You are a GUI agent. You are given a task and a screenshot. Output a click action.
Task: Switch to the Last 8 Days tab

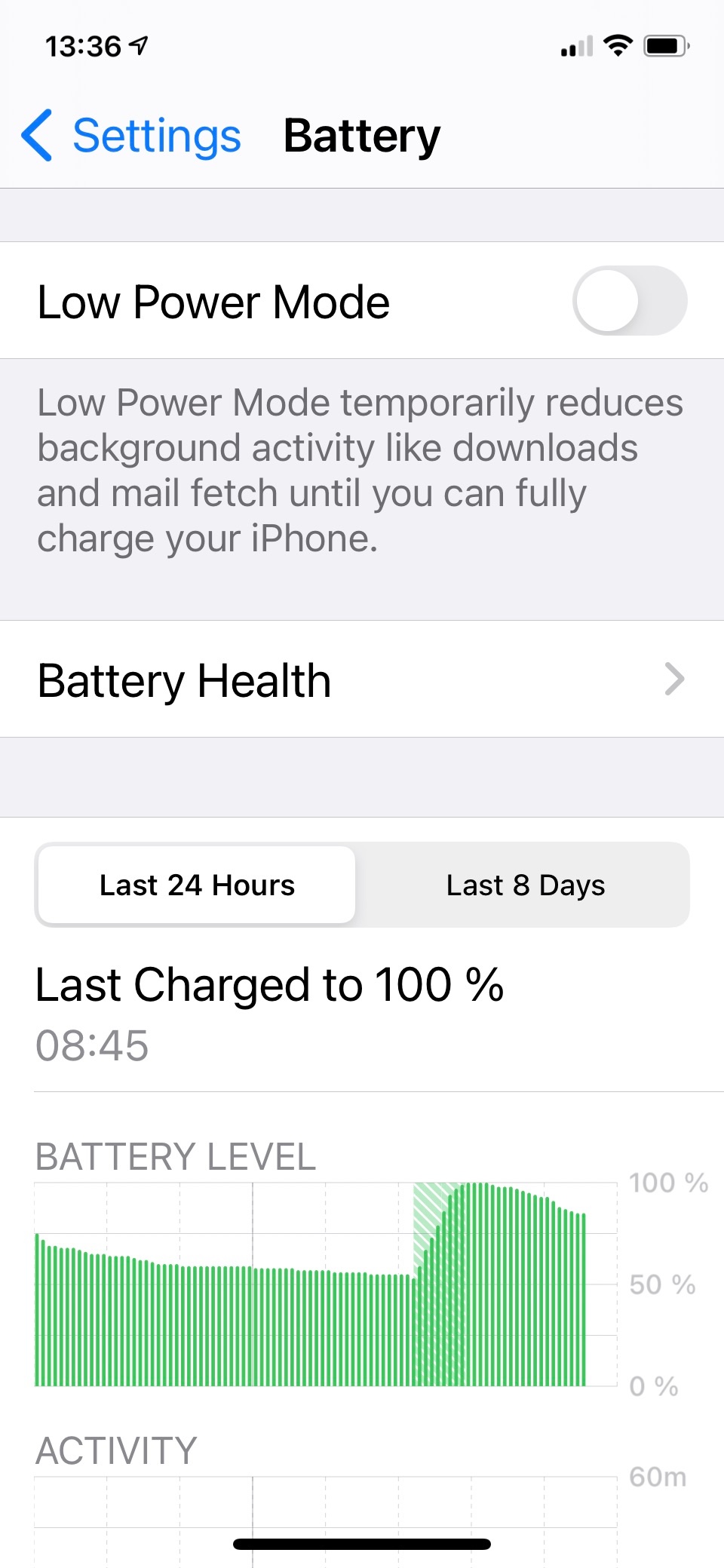(x=525, y=885)
